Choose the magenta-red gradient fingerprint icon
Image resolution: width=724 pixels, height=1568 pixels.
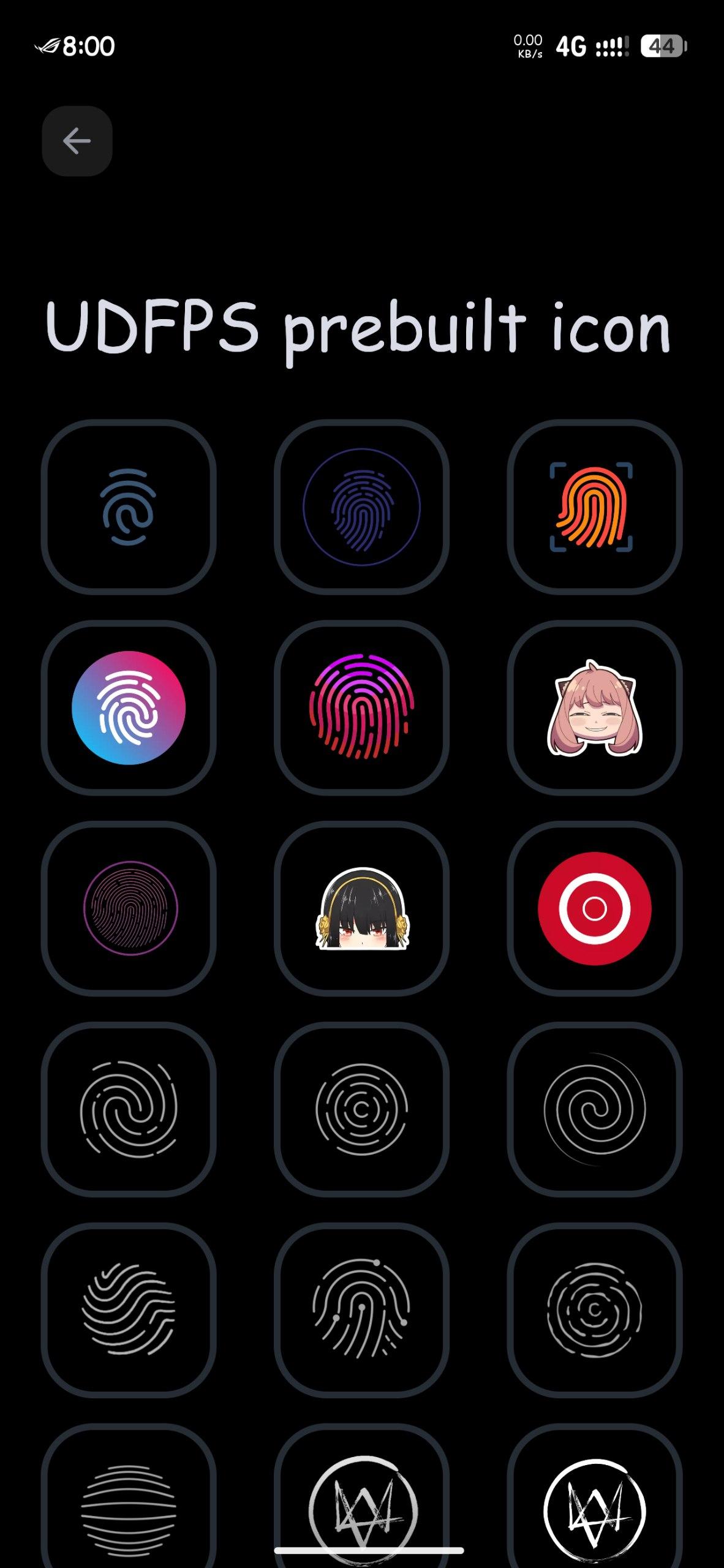tap(361, 707)
